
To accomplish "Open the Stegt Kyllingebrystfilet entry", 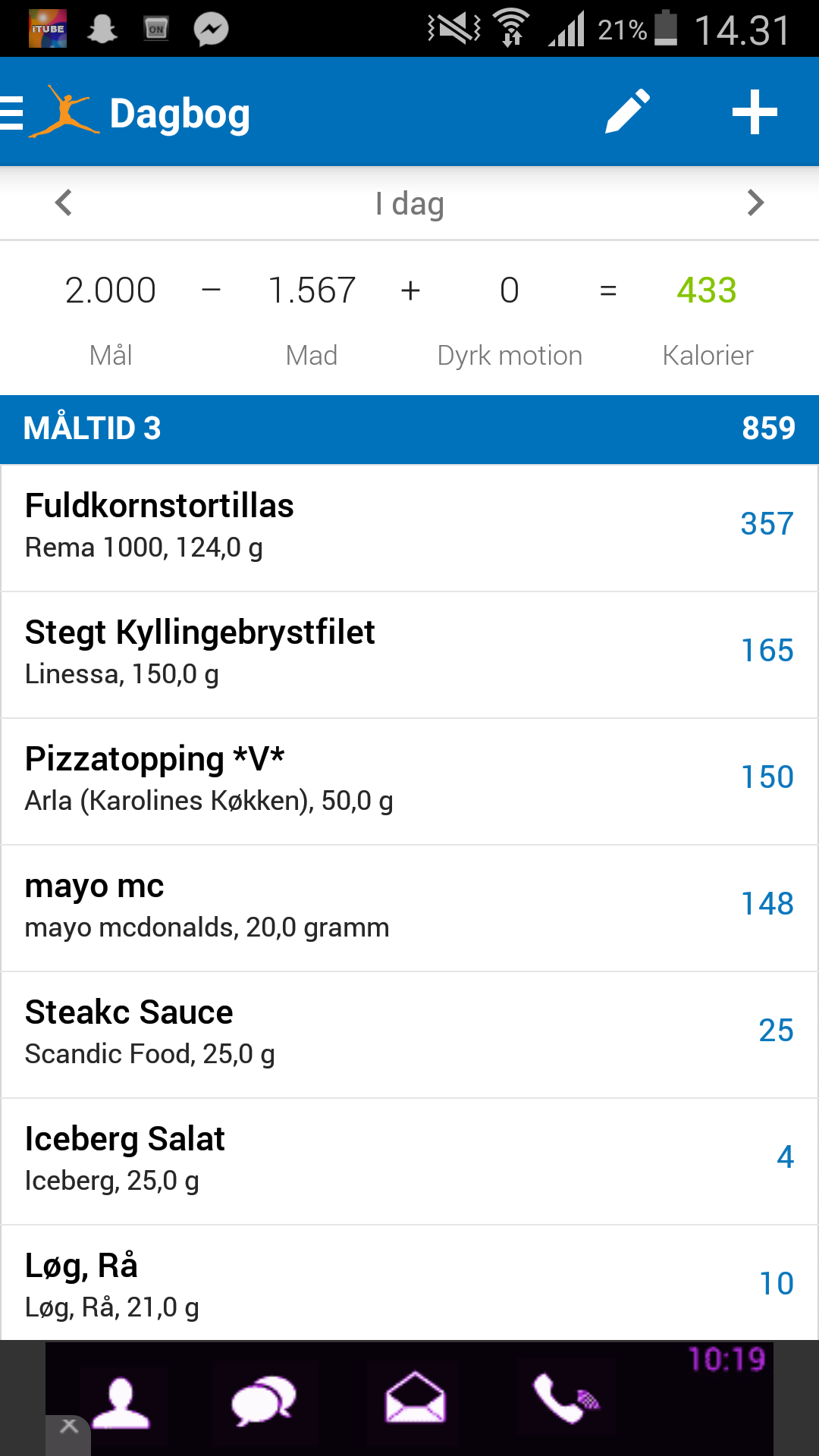I will [x=409, y=655].
